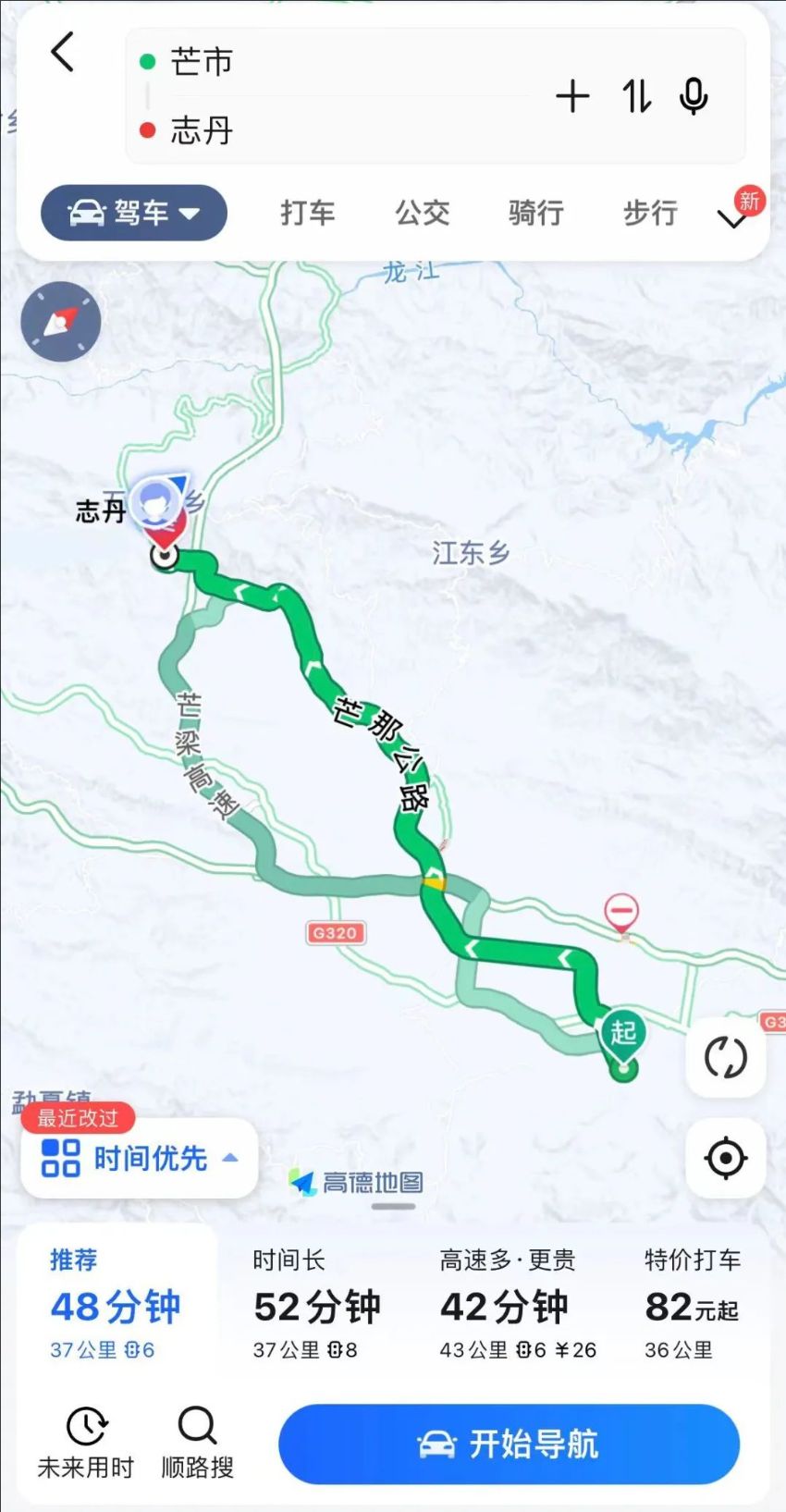The height and width of the screenshot is (1512, 786).
Task: Open 未来用时 future travel time
Action: (86, 1443)
